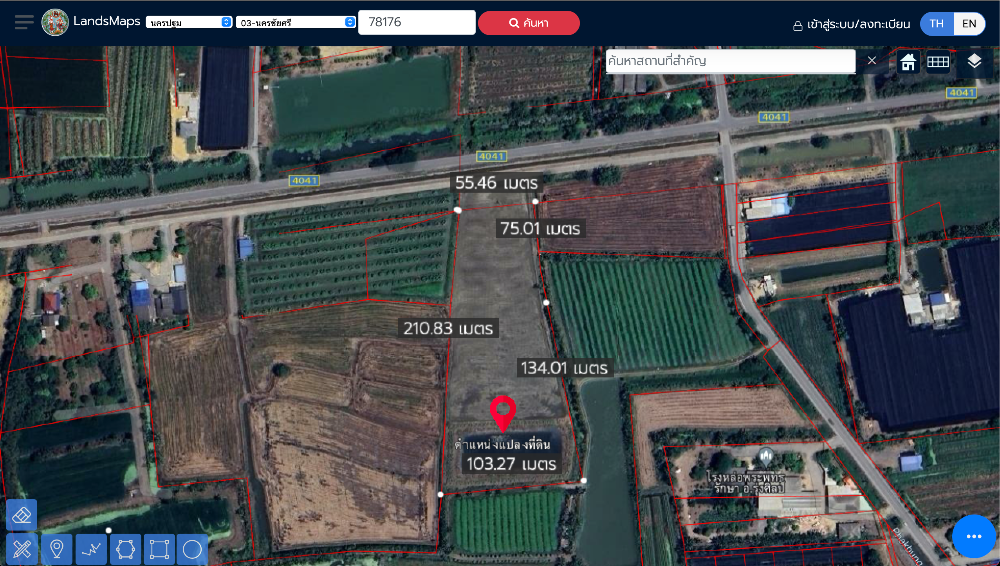1000x566 pixels.
Task: Tap the red ค้นหา search button
Action: pyautogui.click(x=528, y=23)
